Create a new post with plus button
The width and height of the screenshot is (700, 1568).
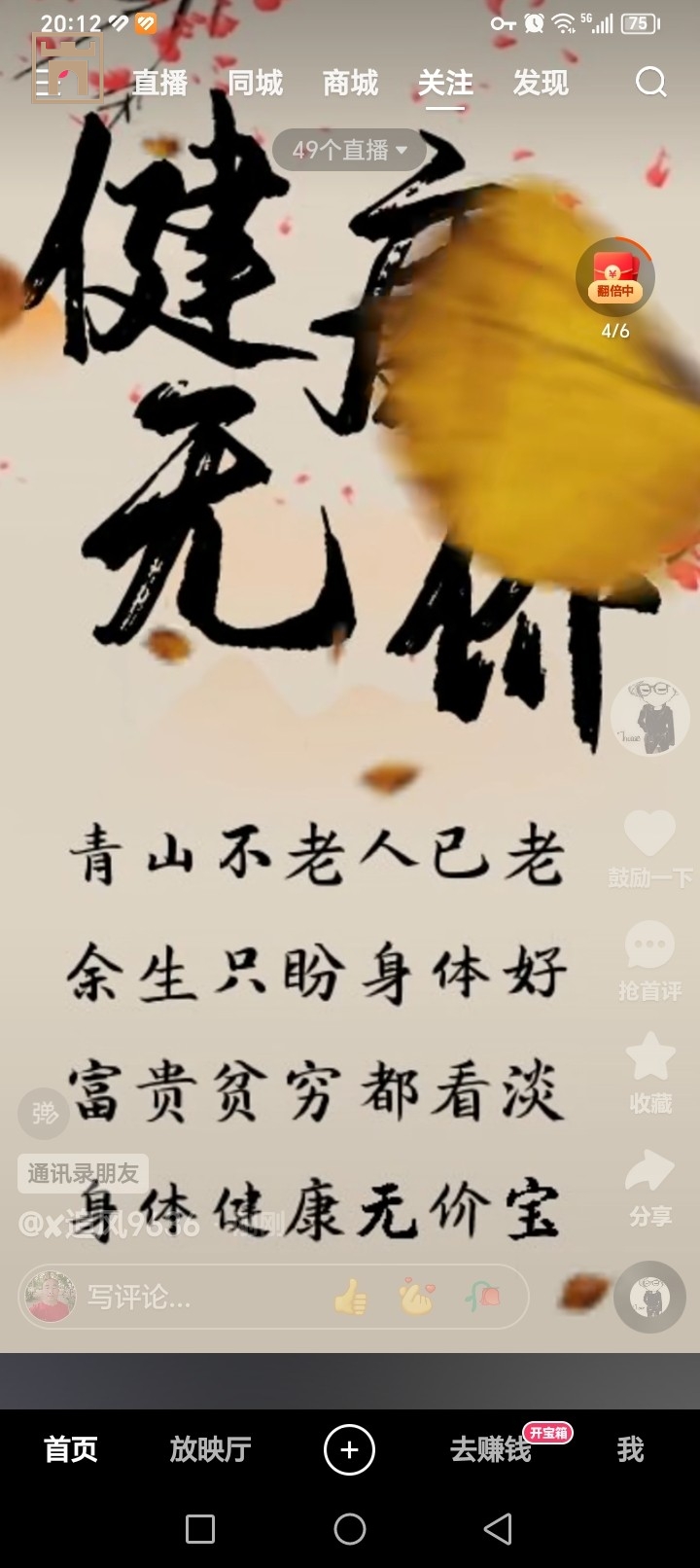click(349, 1449)
